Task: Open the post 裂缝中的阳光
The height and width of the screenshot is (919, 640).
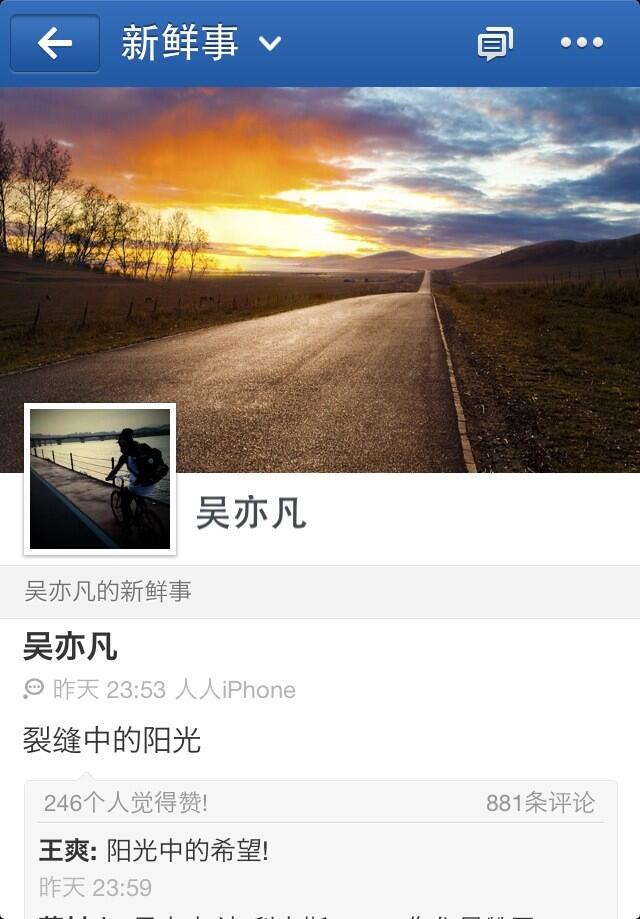Action: [x=112, y=740]
